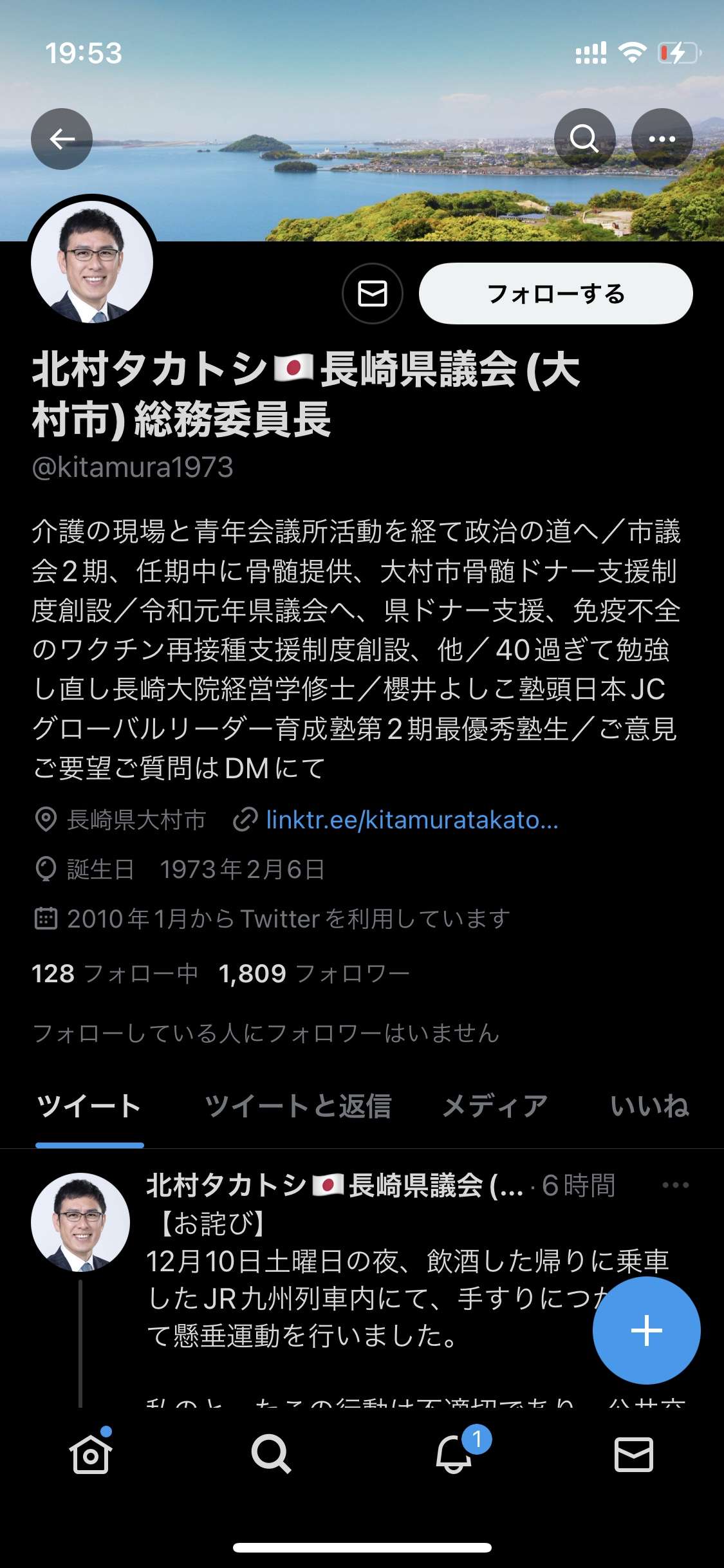Enlarge the profile avatar photo
The width and height of the screenshot is (724, 1568).
pos(92,262)
